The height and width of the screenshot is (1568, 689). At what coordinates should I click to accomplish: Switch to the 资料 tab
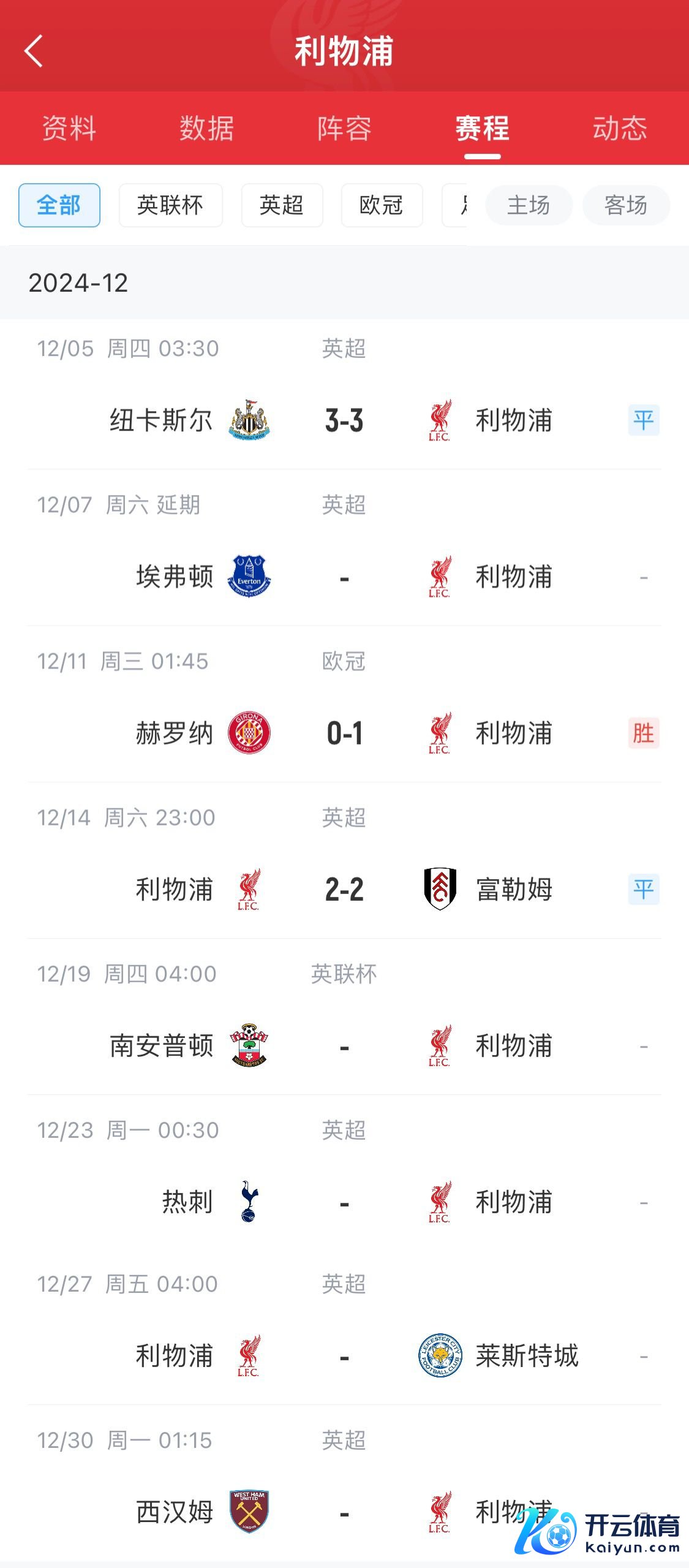(69, 129)
